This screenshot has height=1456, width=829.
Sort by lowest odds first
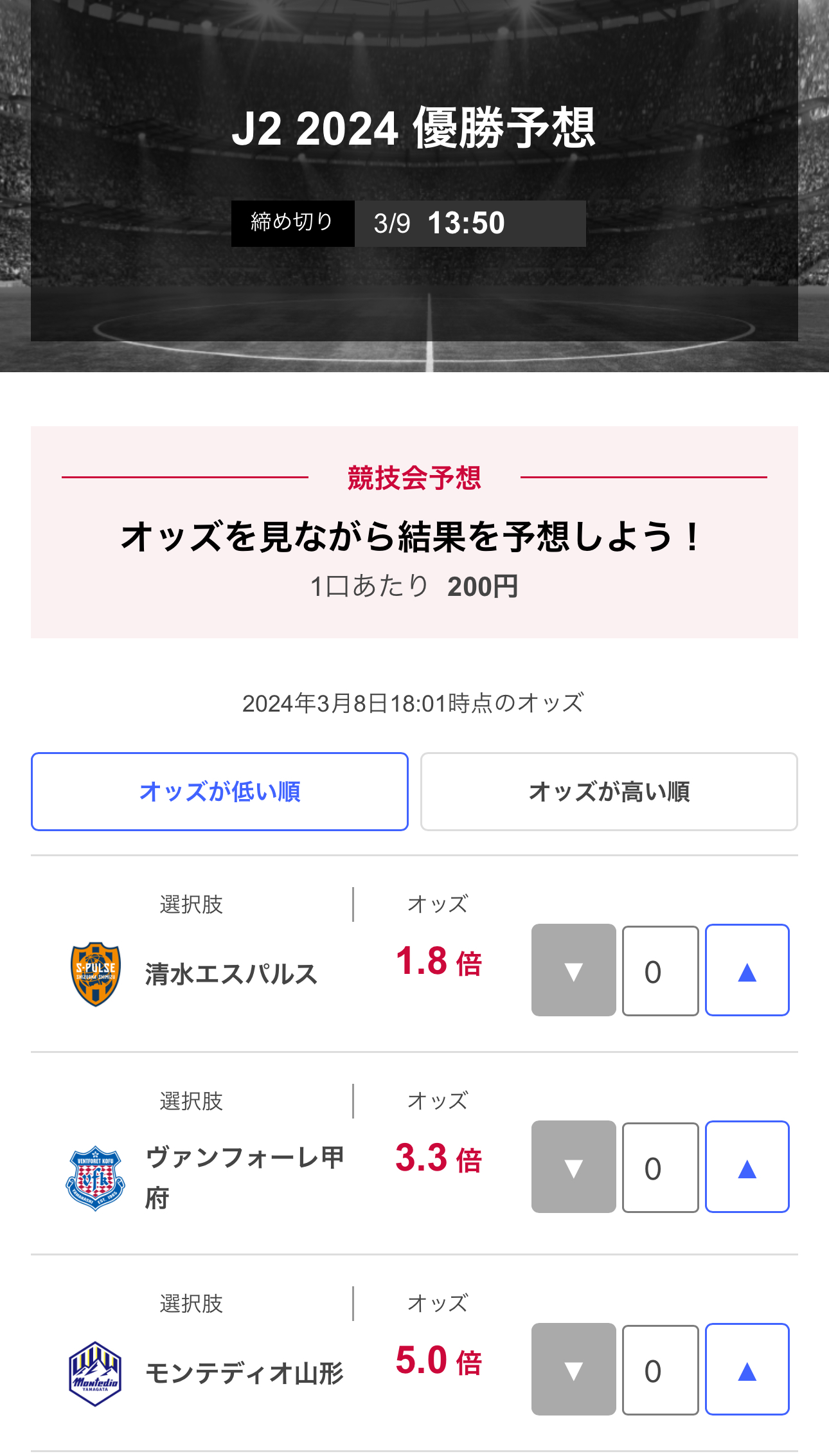pos(220,791)
